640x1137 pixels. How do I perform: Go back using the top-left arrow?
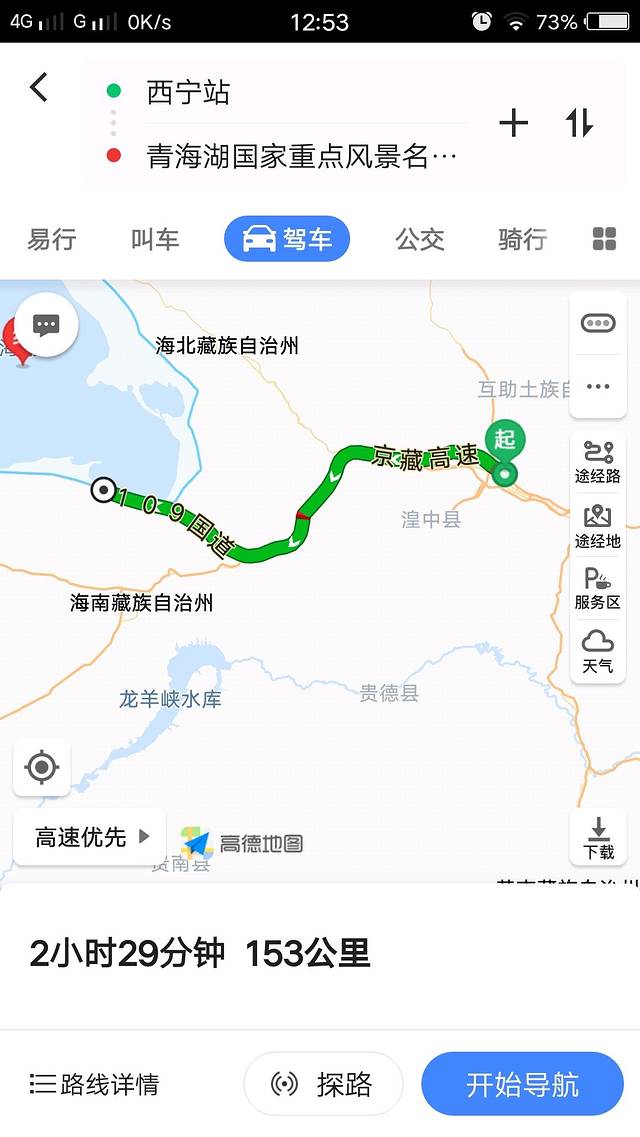tap(39, 88)
